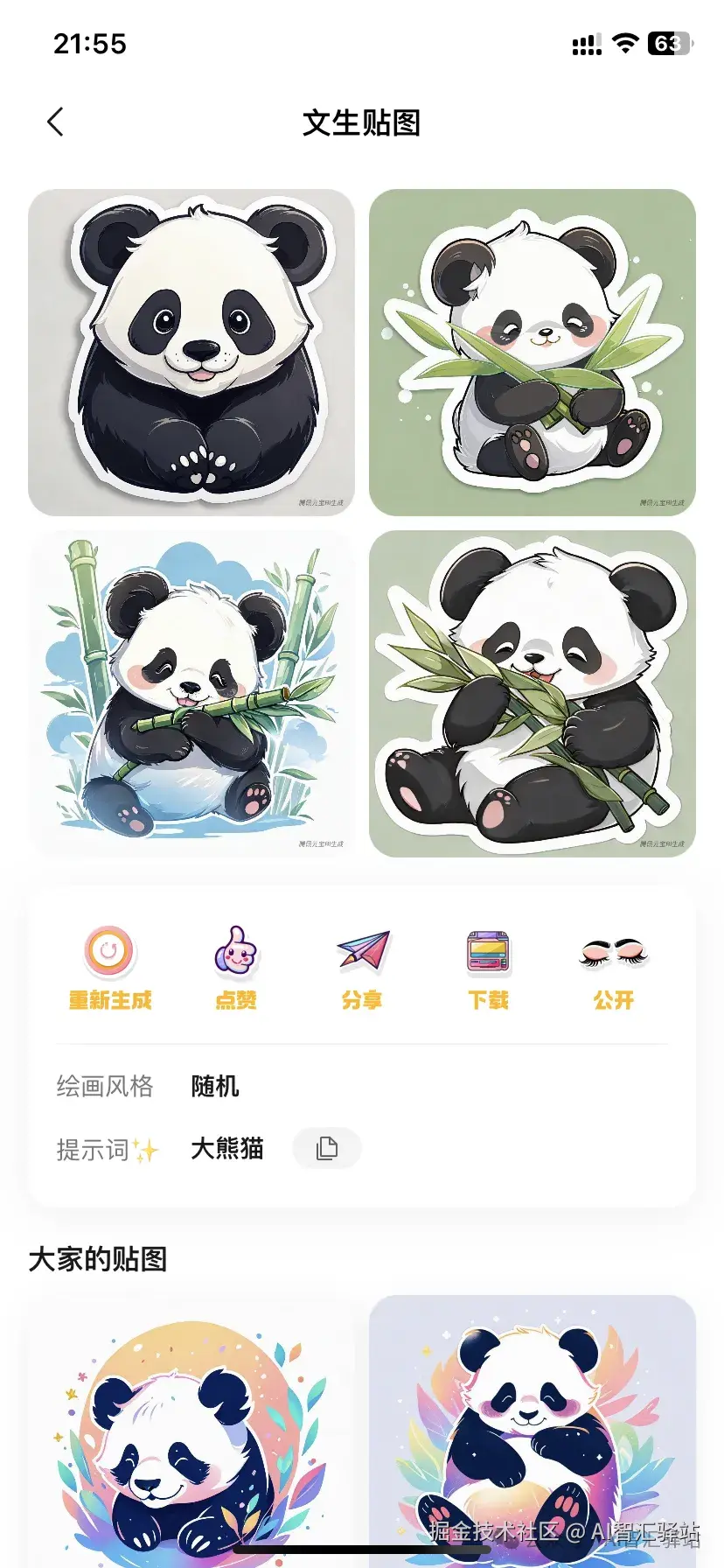Open the 绘画风格 style selector showing 随机
Image resolution: width=724 pixels, height=1568 pixels.
click(x=216, y=1085)
